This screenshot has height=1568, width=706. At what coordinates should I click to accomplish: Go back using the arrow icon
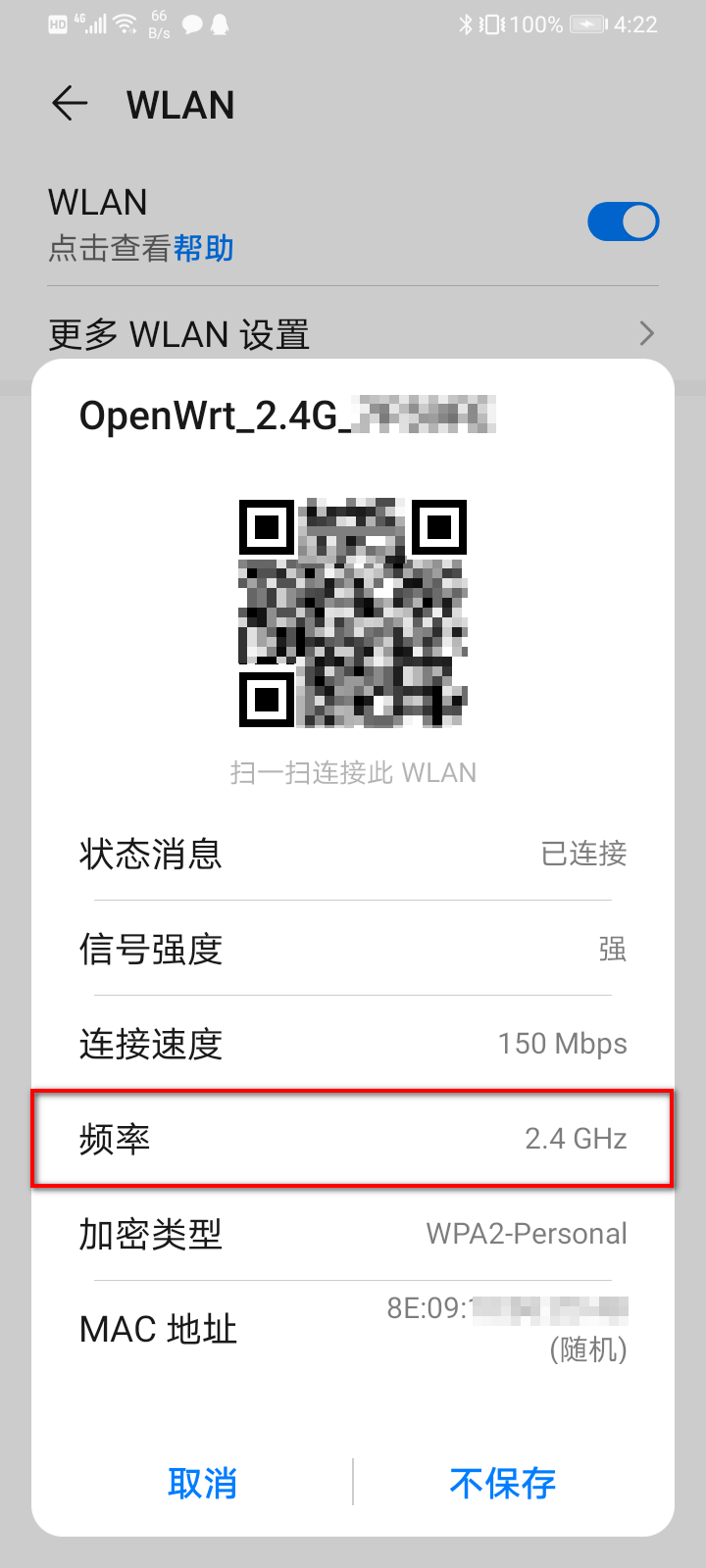(70, 104)
